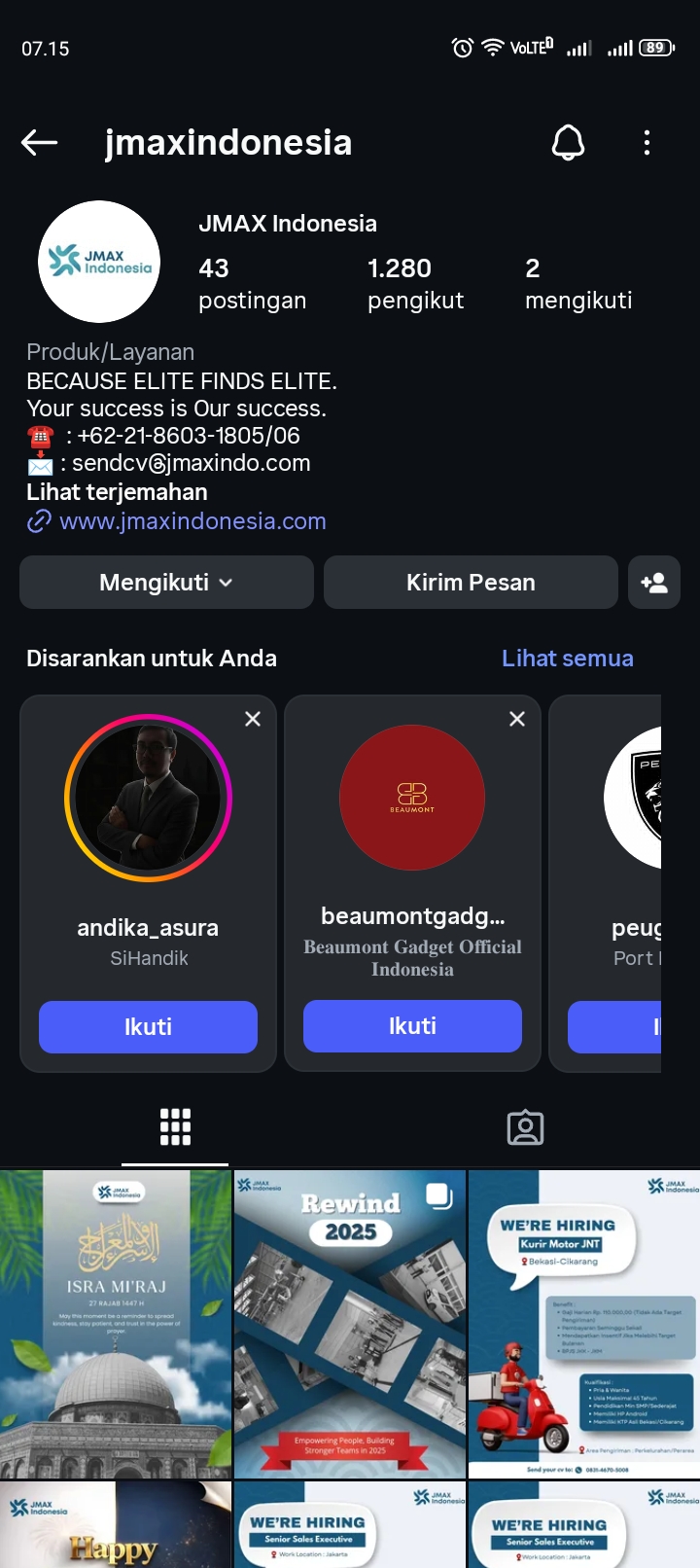This screenshot has height=1568, width=700.
Task: Tap Kirim Pesan to message
Action: pyautogui.click(x=471, y=583)
